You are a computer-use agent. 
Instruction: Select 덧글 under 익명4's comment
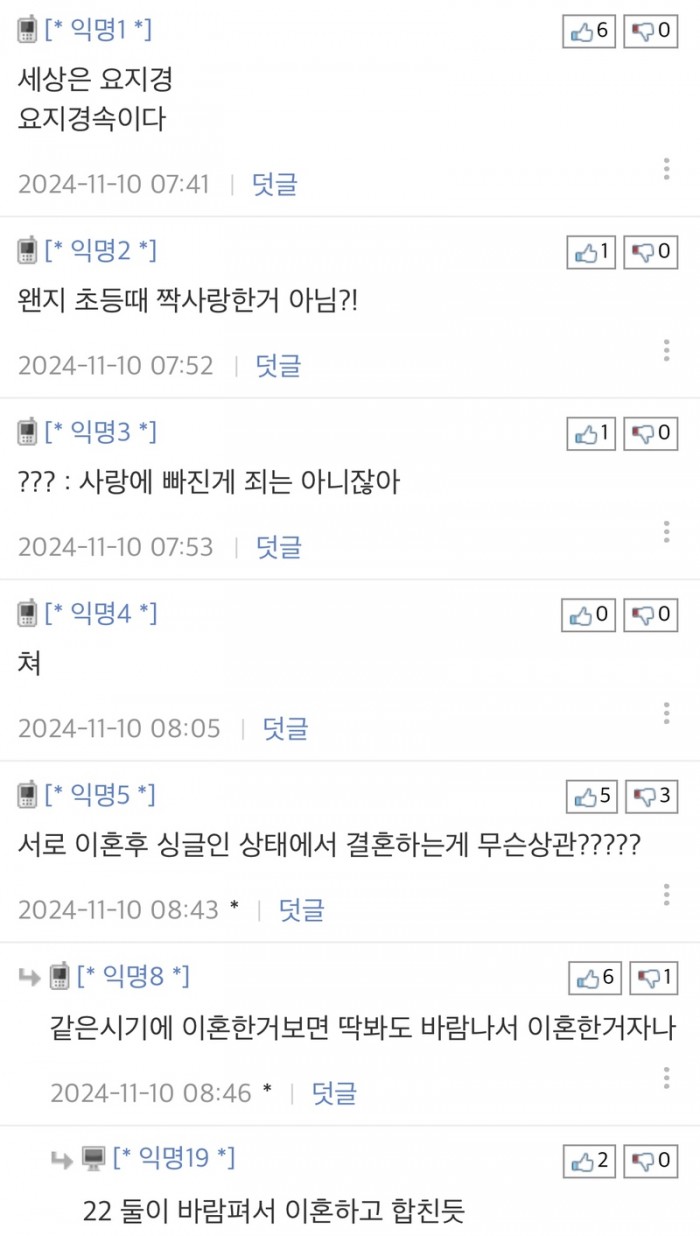click(285, 729)
